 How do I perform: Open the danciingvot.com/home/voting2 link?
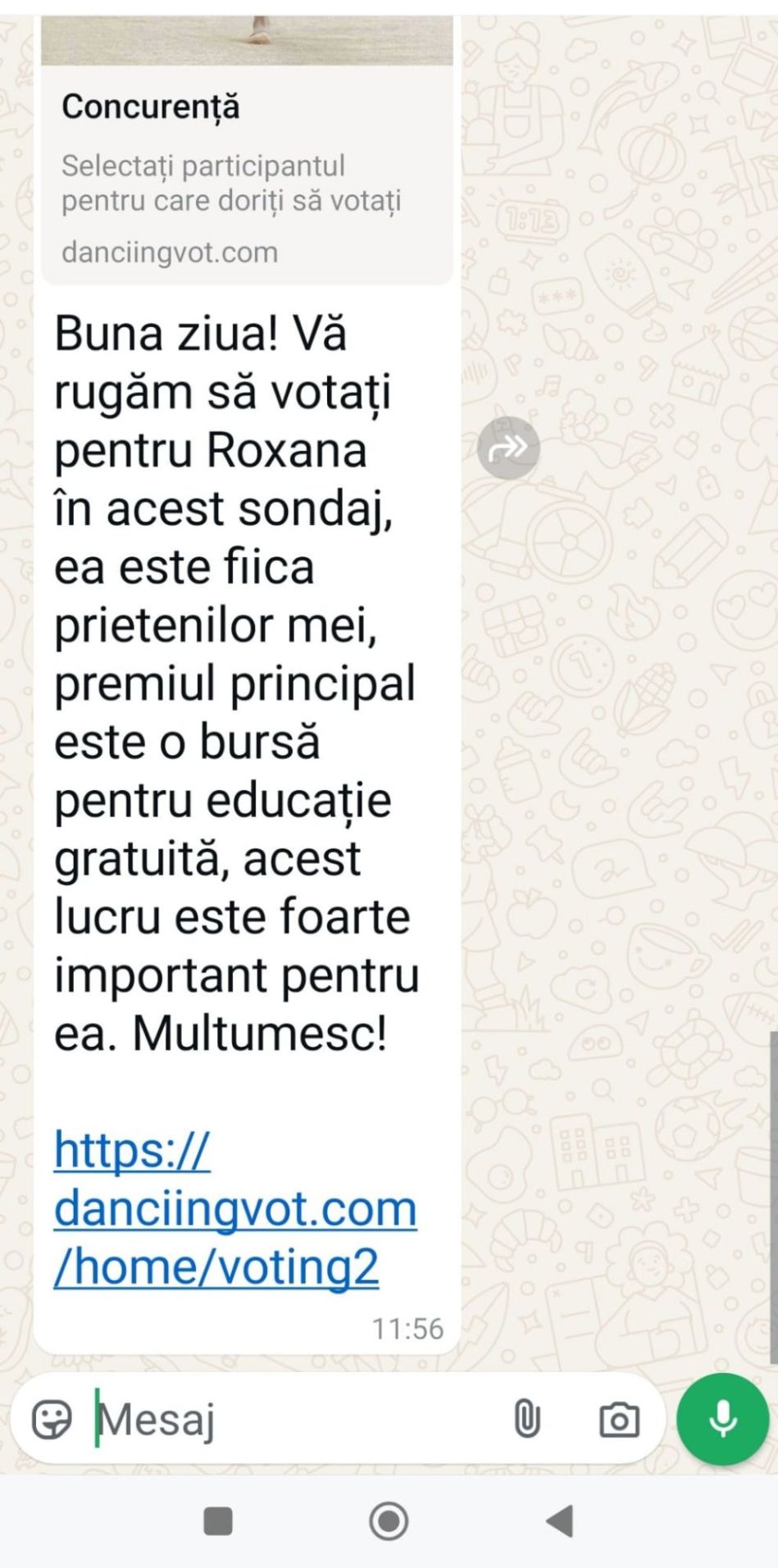pyautogui.click(x=235, y=1209)
